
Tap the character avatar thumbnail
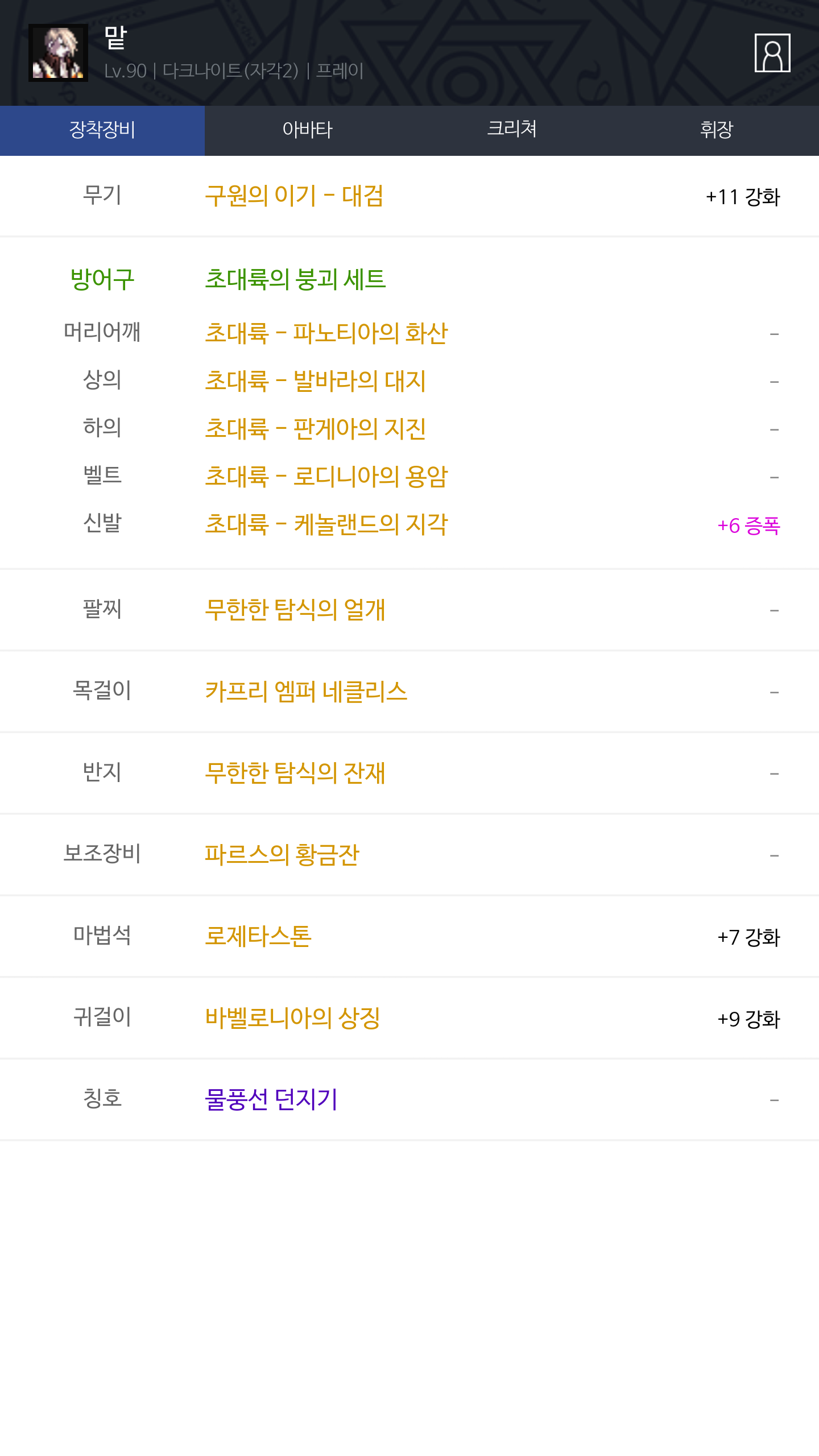tap(58, 53)
